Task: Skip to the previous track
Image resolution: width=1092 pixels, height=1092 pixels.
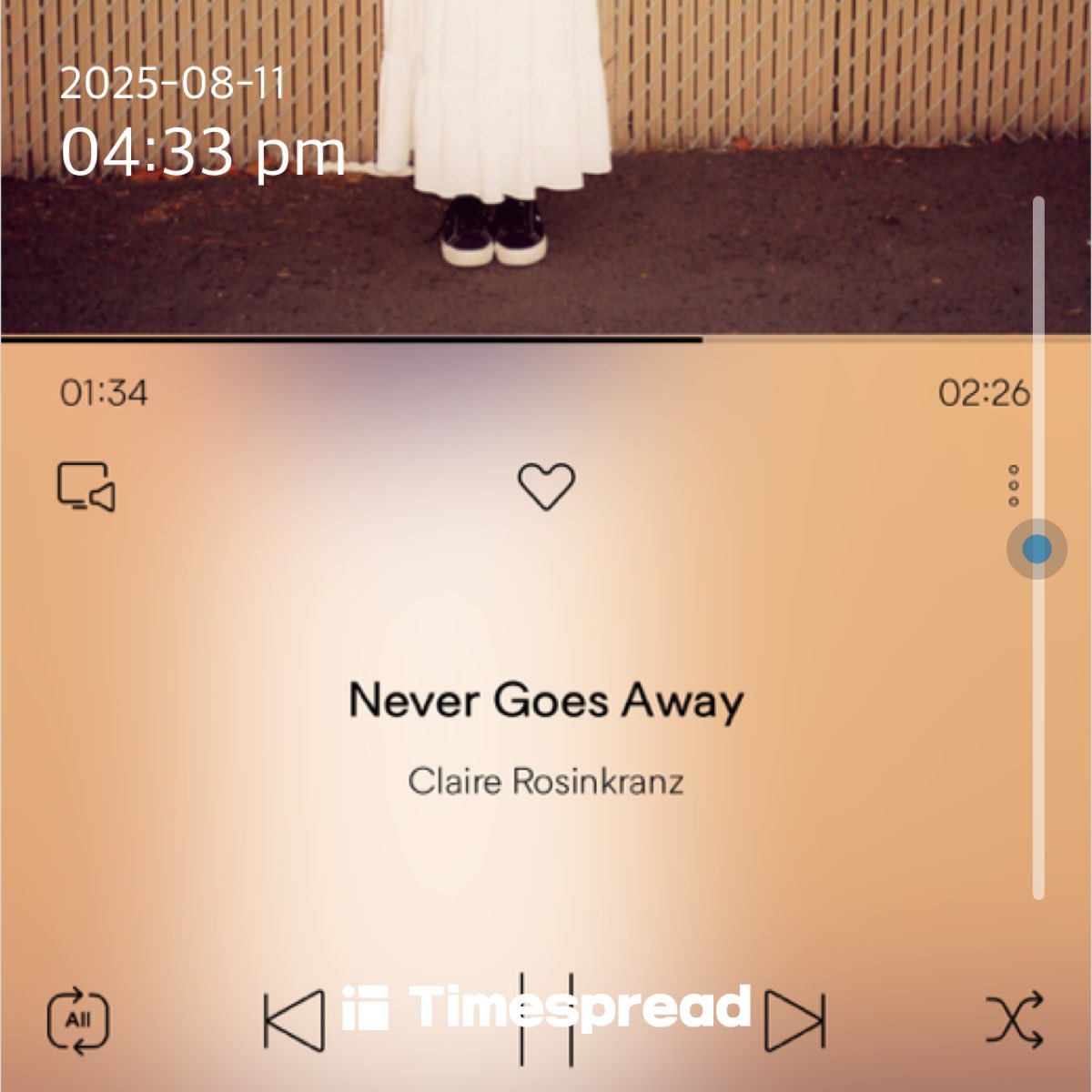Action: pos(293,1021)
